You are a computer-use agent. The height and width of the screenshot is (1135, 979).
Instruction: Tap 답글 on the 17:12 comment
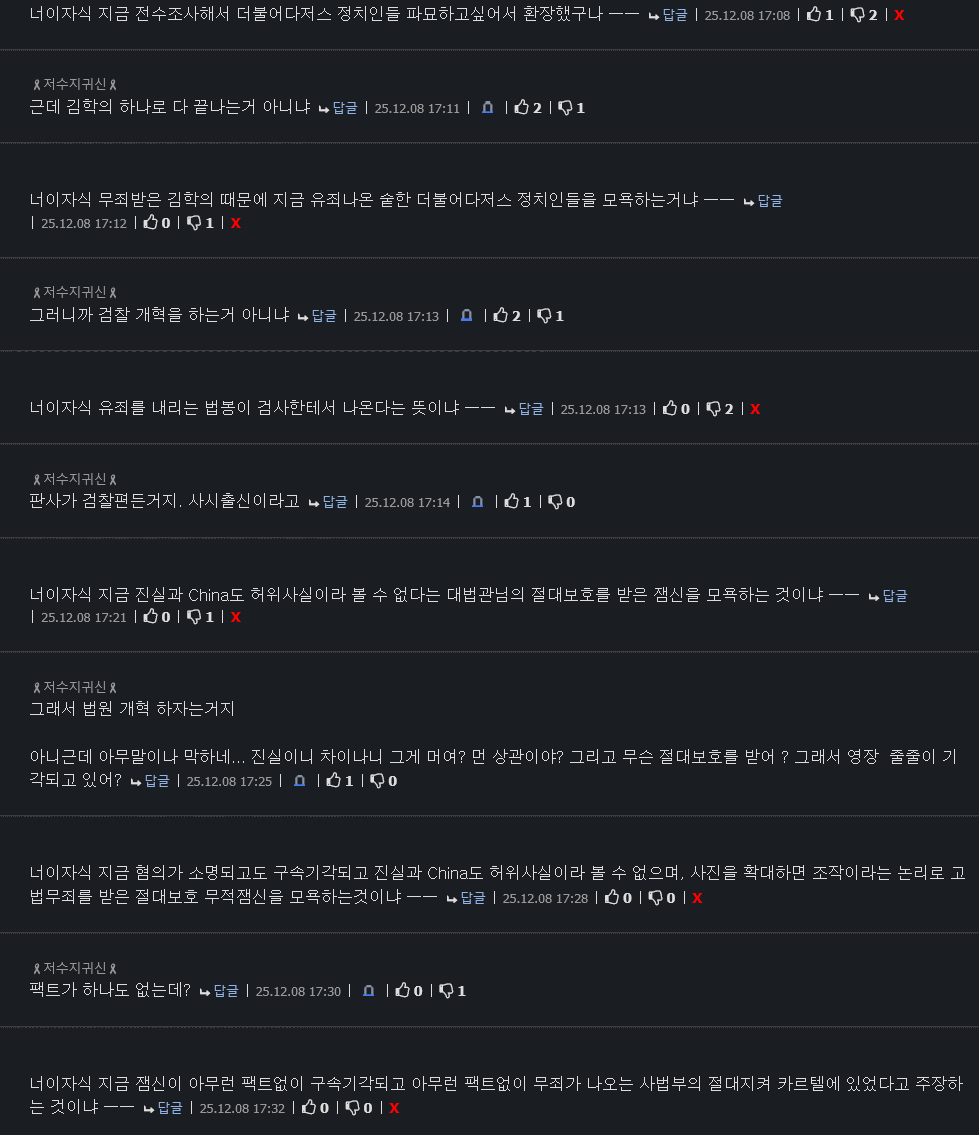[x=763, y=201]
